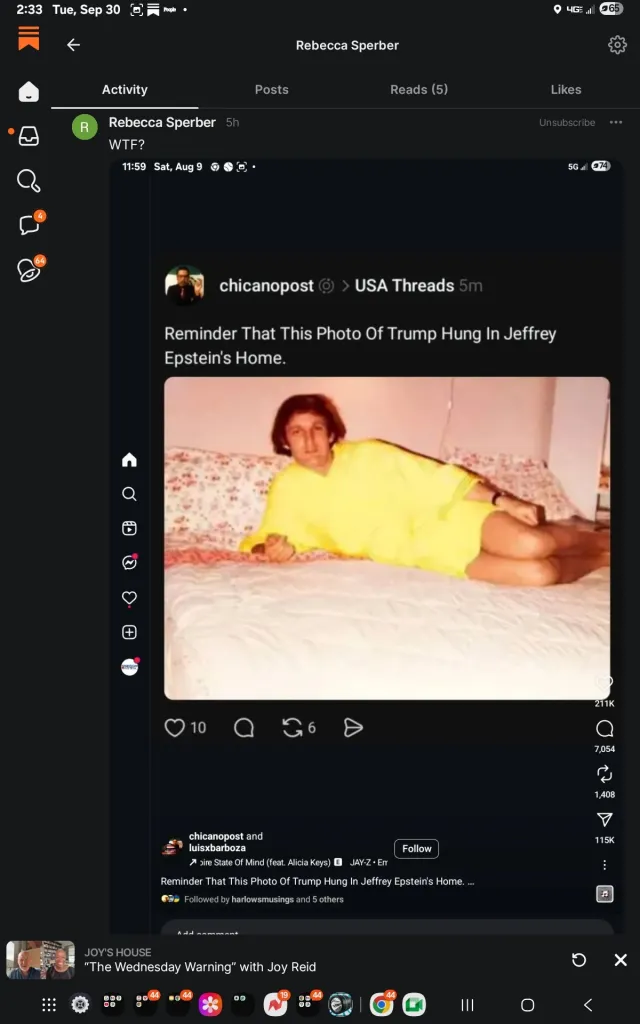Open the activity icon with 64 badge
Screen dimensions: 640x1024
point(29,270)
